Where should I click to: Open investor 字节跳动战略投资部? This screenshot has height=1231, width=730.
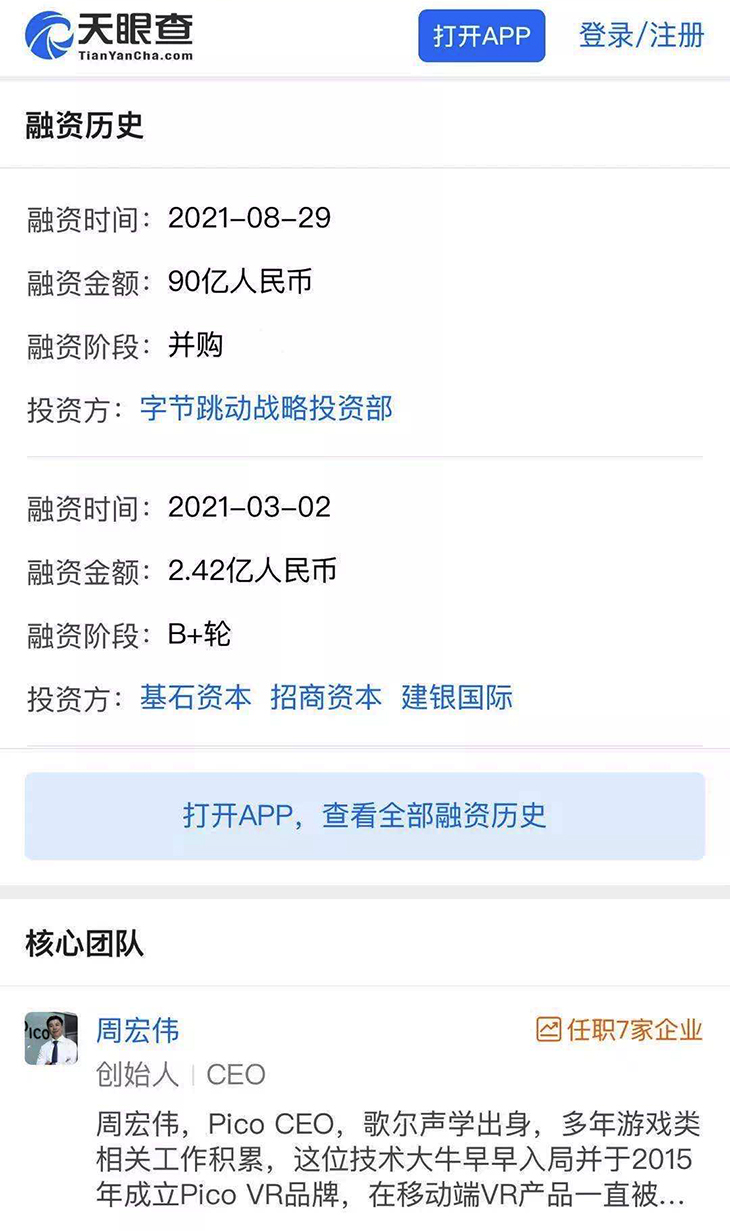[266, 408]
